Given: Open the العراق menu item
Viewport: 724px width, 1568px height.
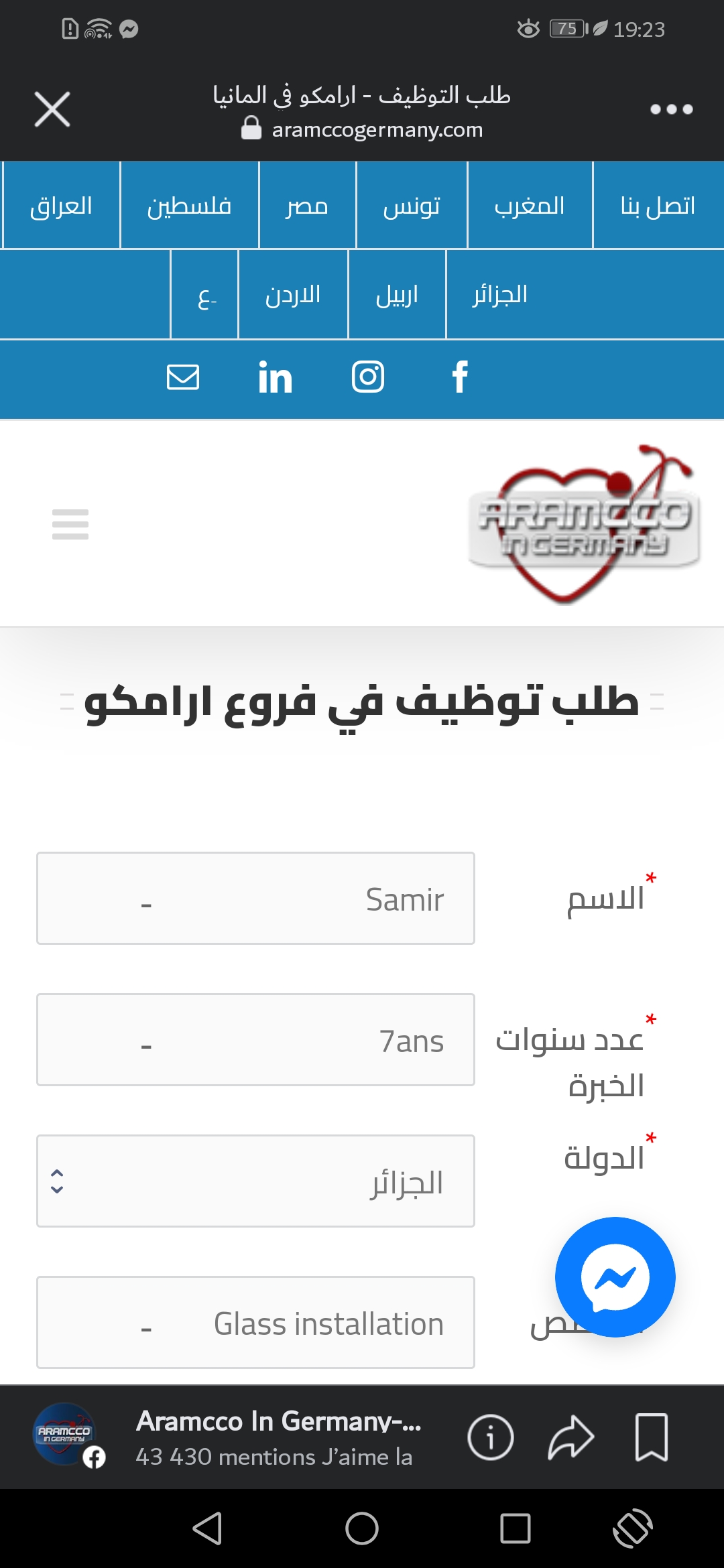Looking at the screenshot, I should click(x=61, y=205).
